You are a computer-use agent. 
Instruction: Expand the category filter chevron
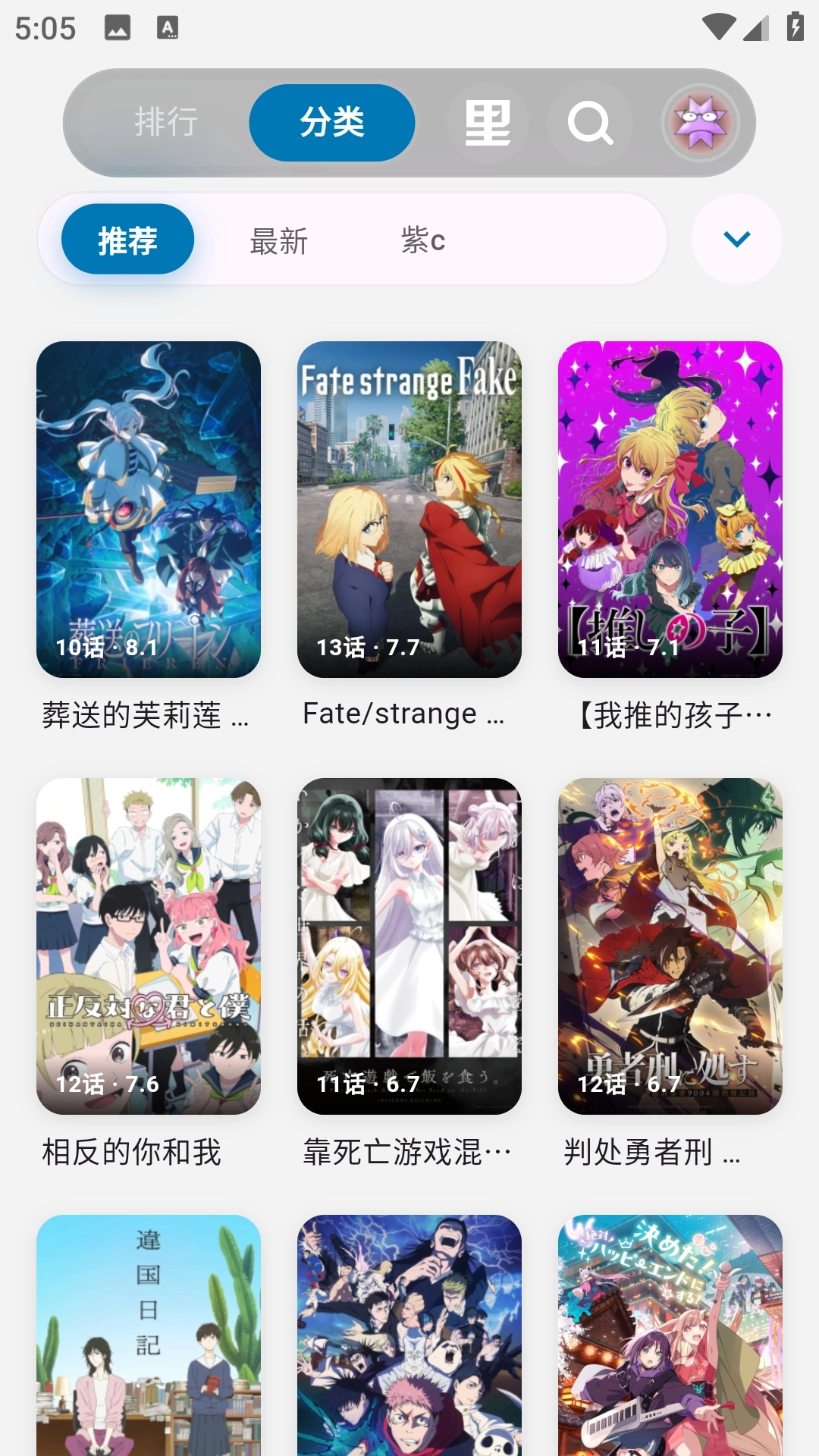[733, 239]
